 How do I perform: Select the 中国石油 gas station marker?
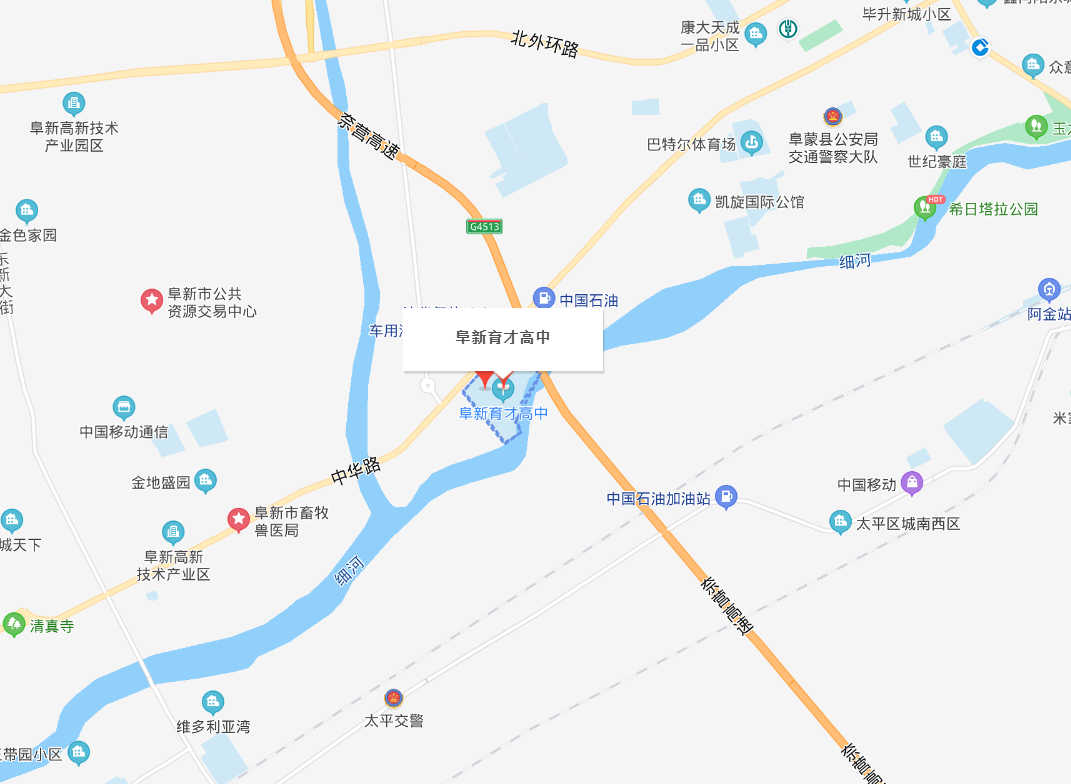pos(544,297)
